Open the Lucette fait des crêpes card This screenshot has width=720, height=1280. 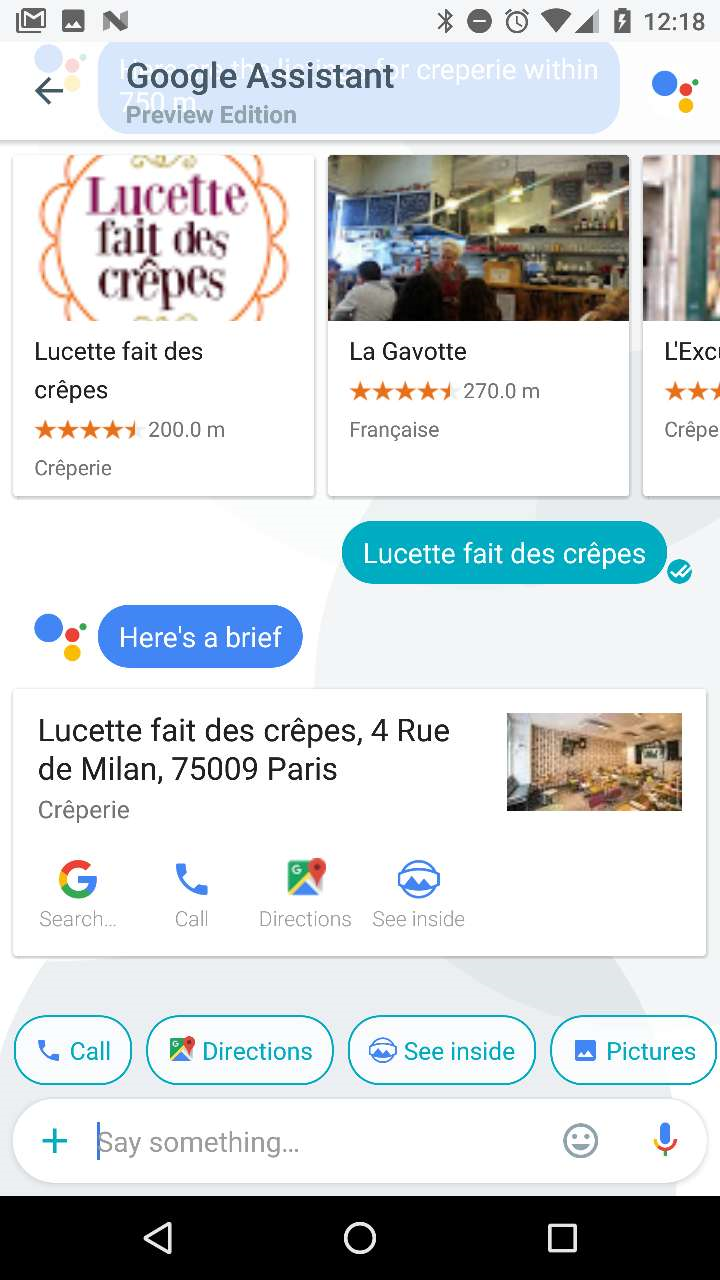coord(163,325)
